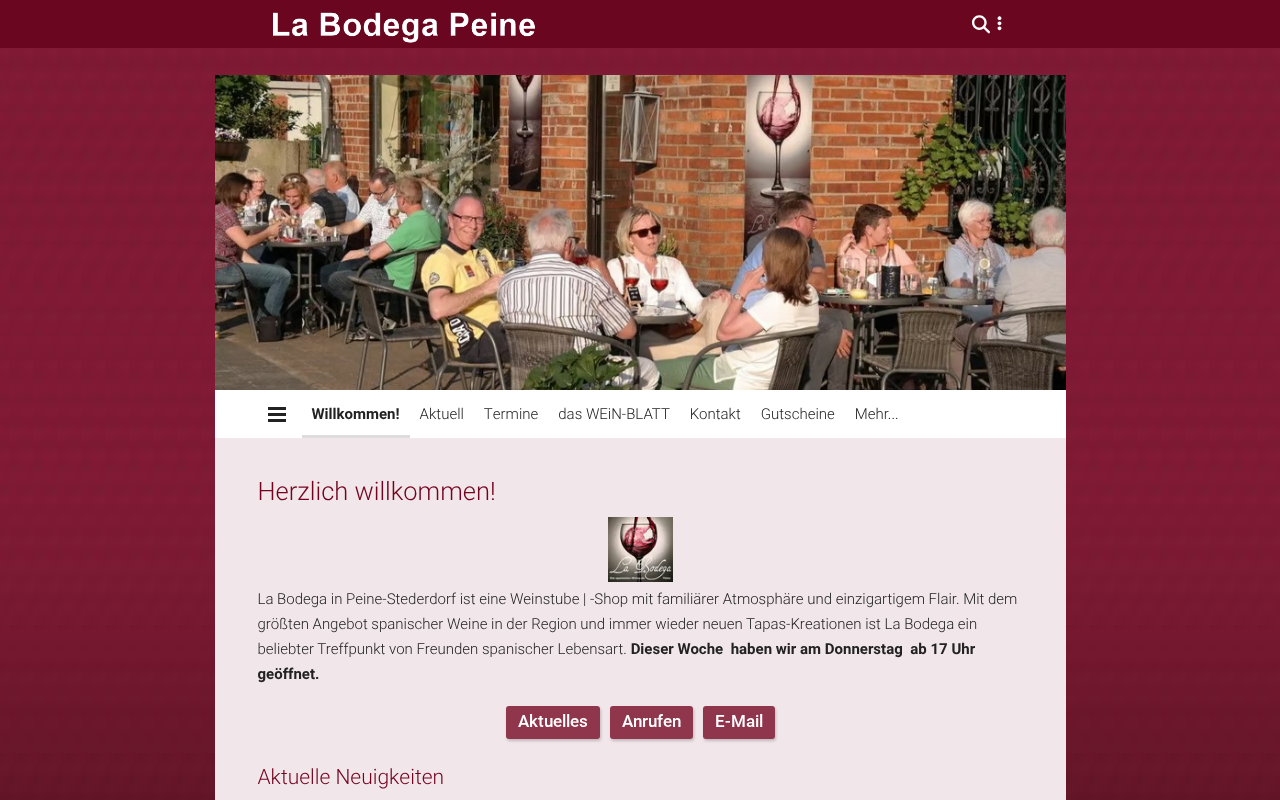Open the Kontakt page
Screen dimensions: 1280x800
(x=715, y=414)
